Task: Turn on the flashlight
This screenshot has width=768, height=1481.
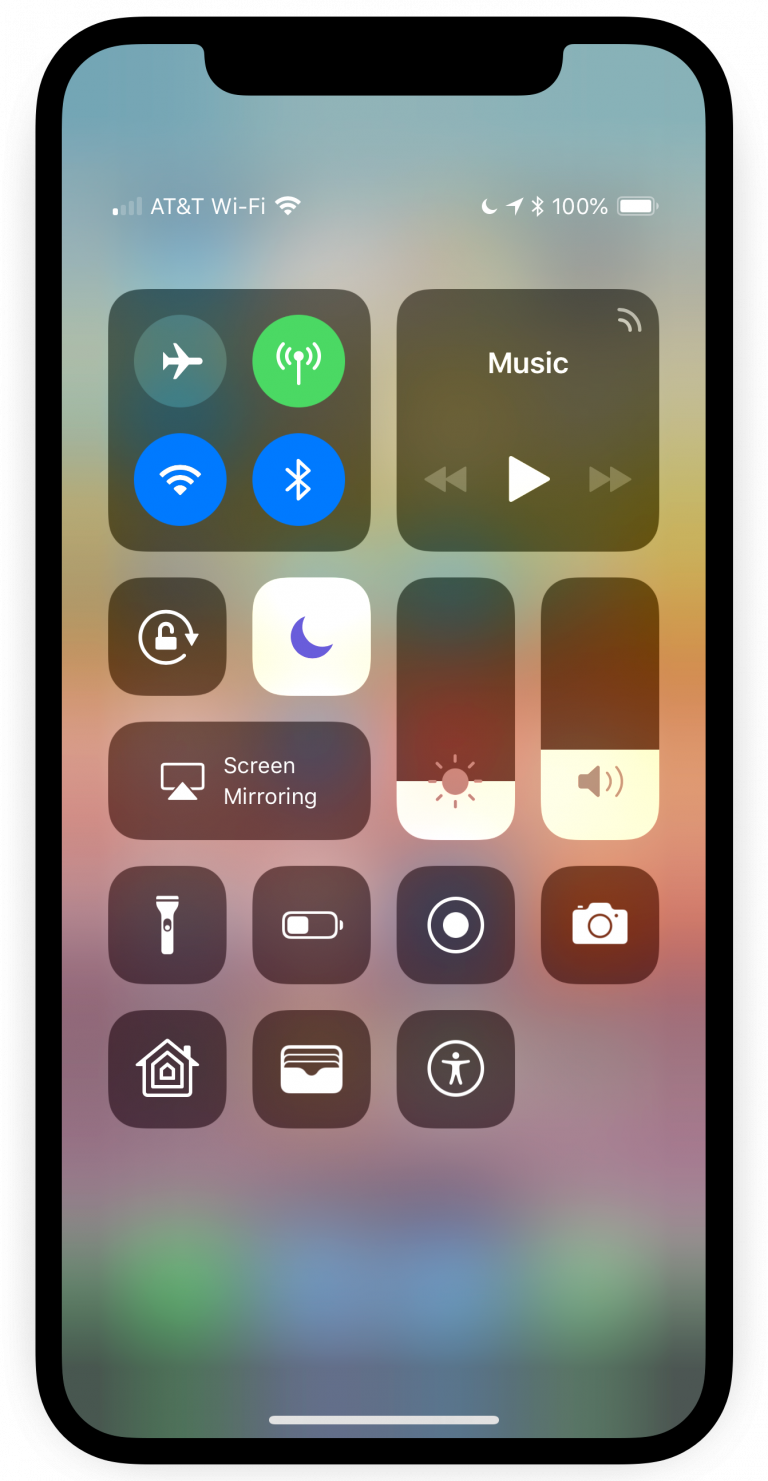Action: pyautogui.click(x=167, y=925)
